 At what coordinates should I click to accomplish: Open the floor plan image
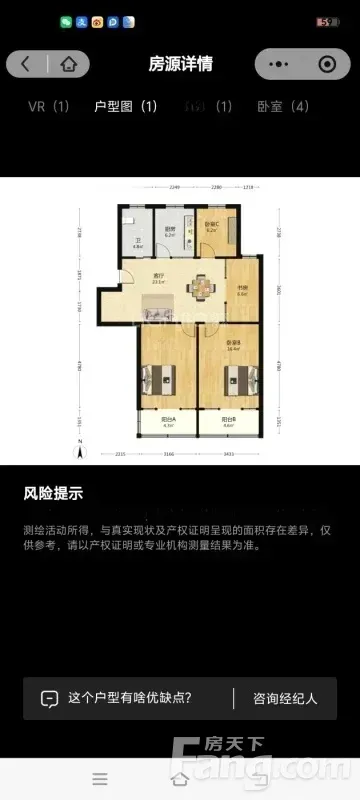180,320
